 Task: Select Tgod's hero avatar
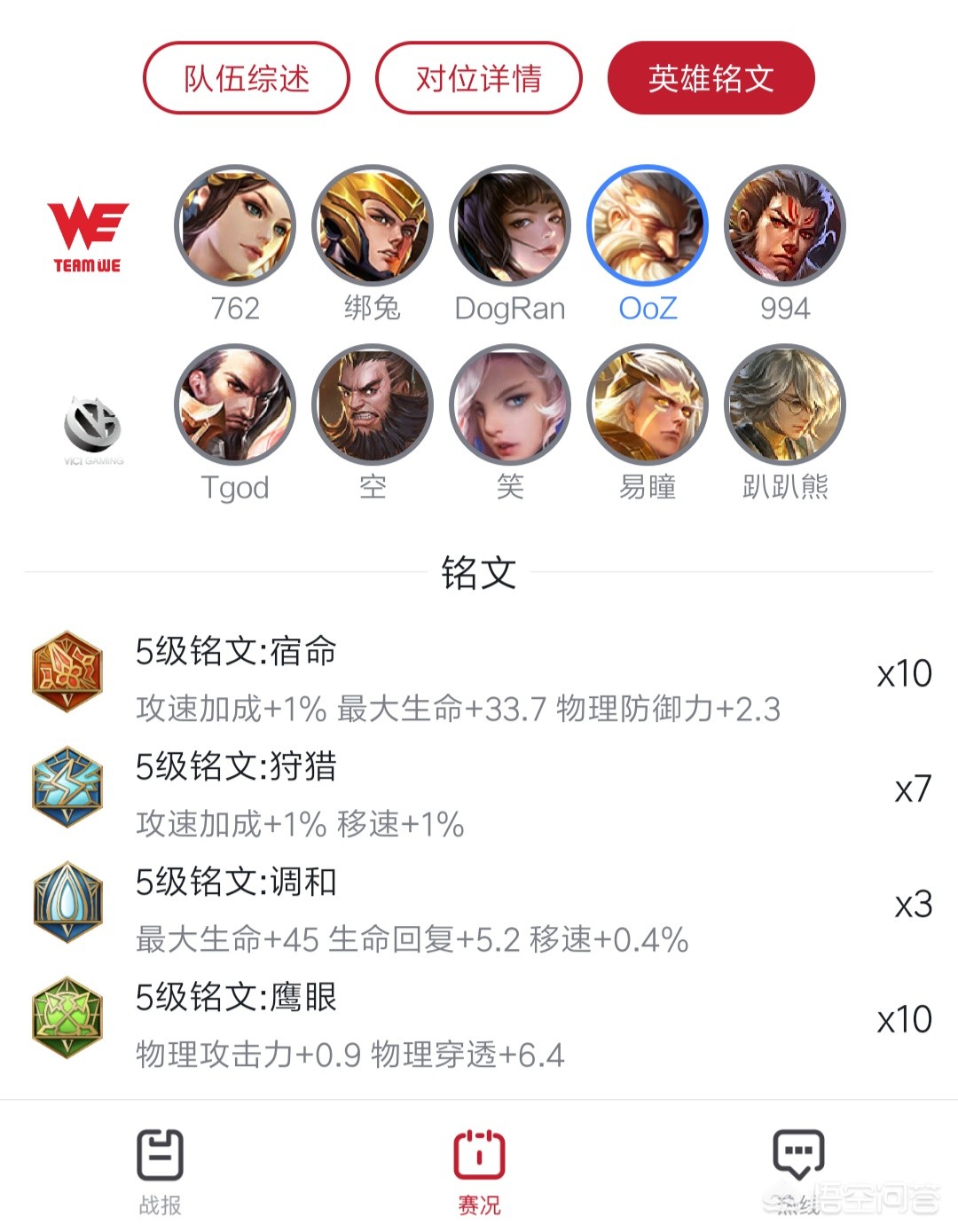[x=235, y=405]
